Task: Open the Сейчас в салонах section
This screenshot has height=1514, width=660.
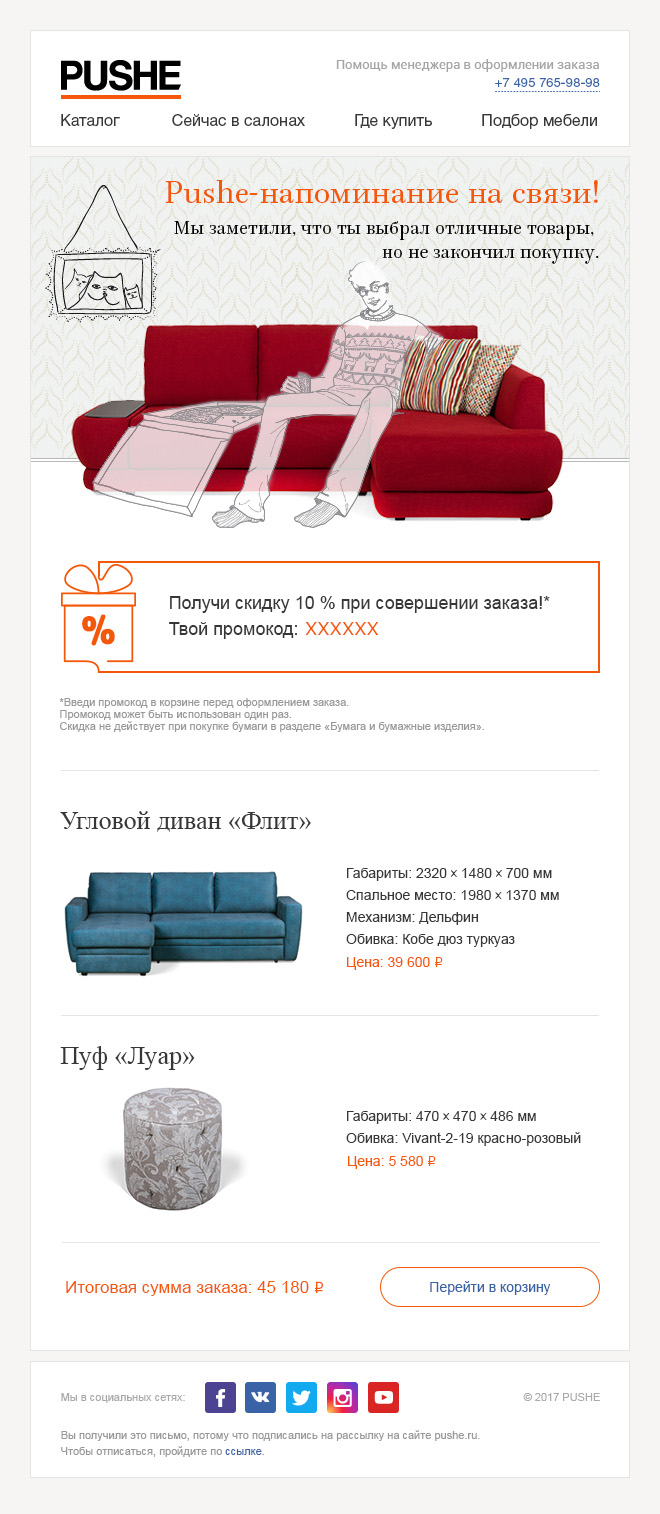Action: point(238,121)
